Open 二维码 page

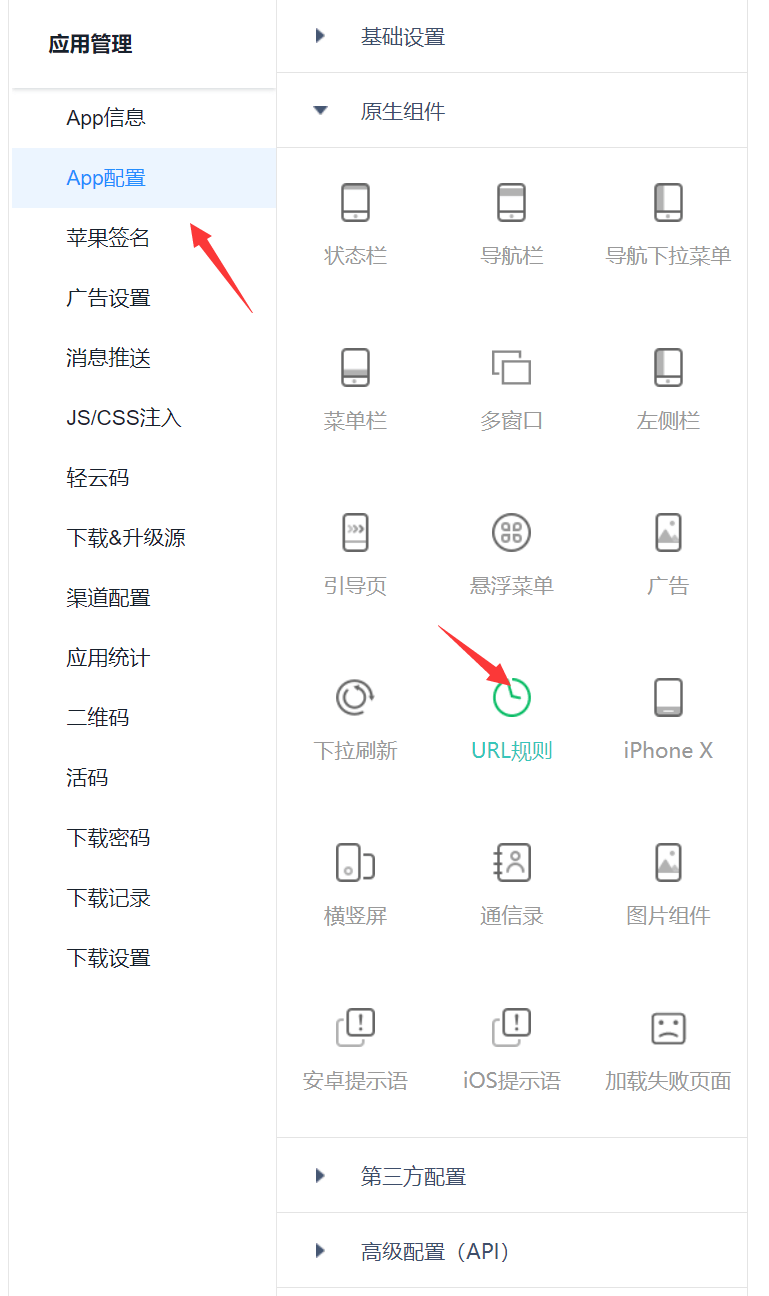(x=98, y=718)
